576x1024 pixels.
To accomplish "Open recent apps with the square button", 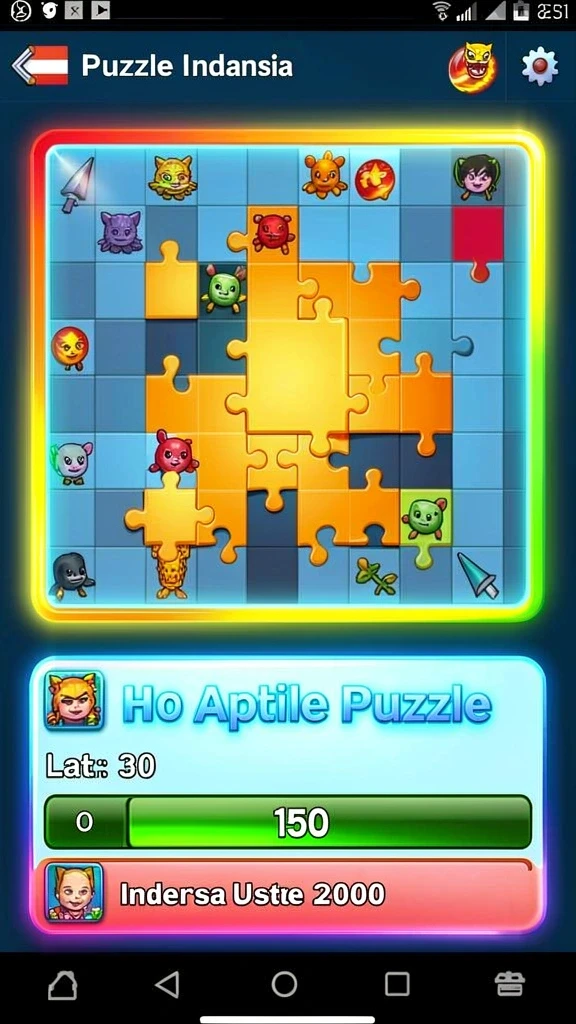I will 397,984.
